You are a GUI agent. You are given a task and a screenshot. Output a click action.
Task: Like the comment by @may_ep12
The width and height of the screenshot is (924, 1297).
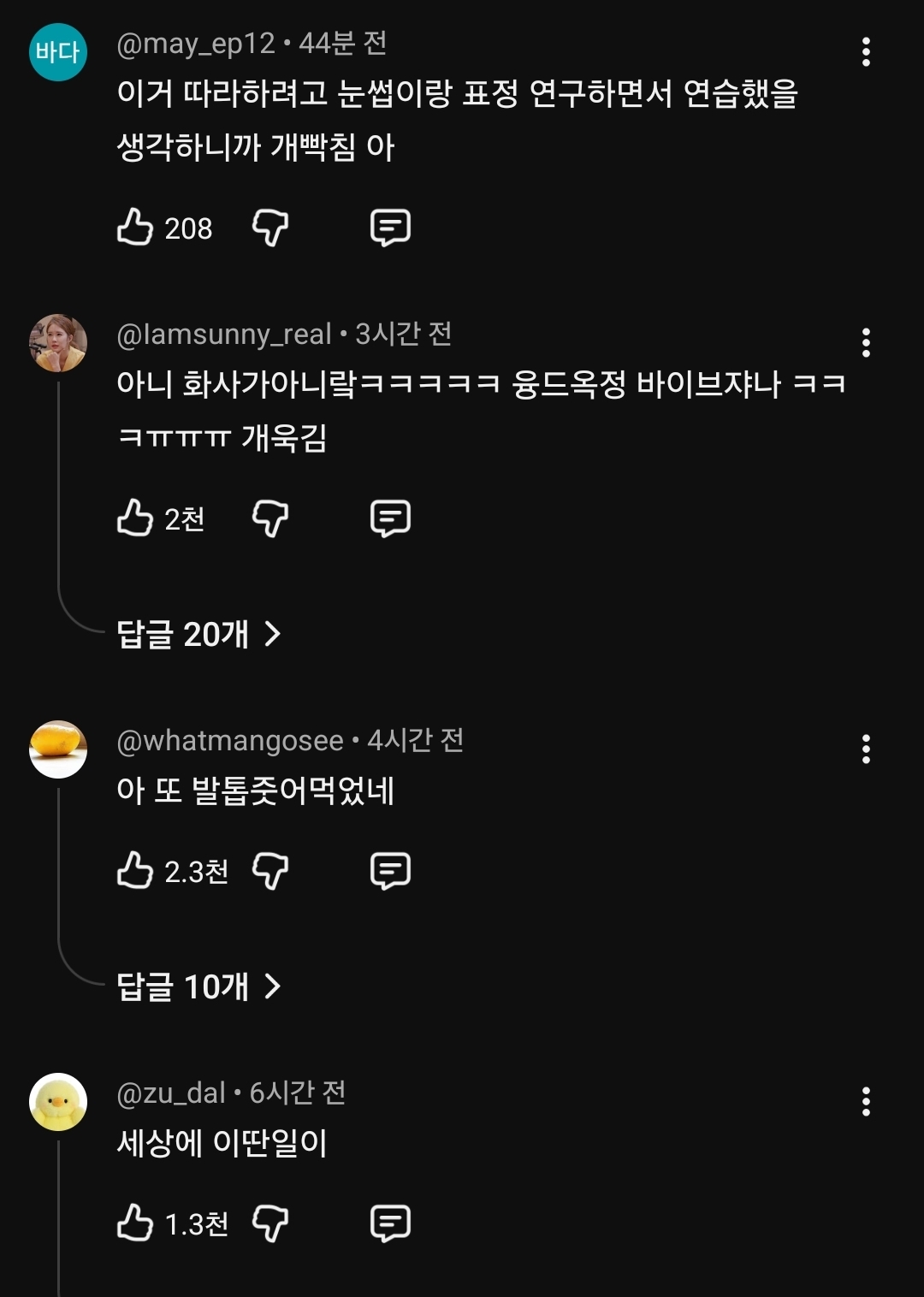click(x=135, y=228)
